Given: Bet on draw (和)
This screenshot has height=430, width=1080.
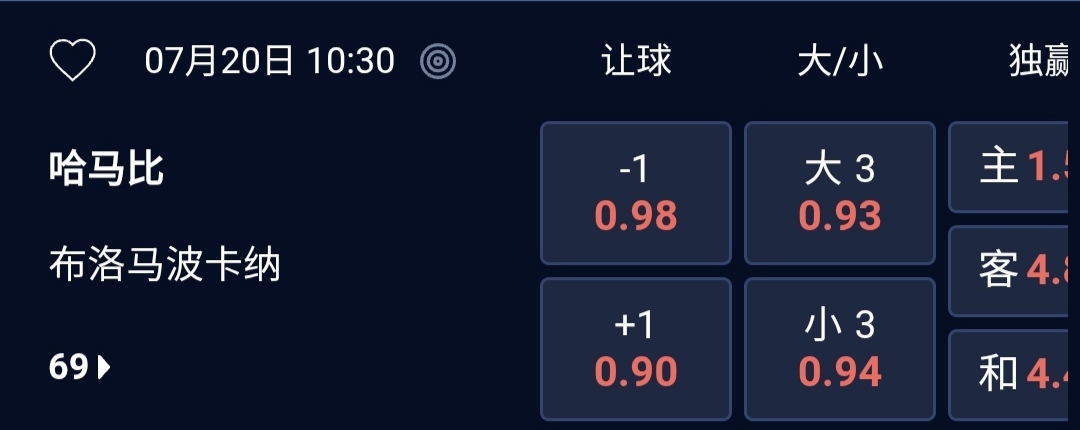Looking at the screenshot, I should [1014, 374].
